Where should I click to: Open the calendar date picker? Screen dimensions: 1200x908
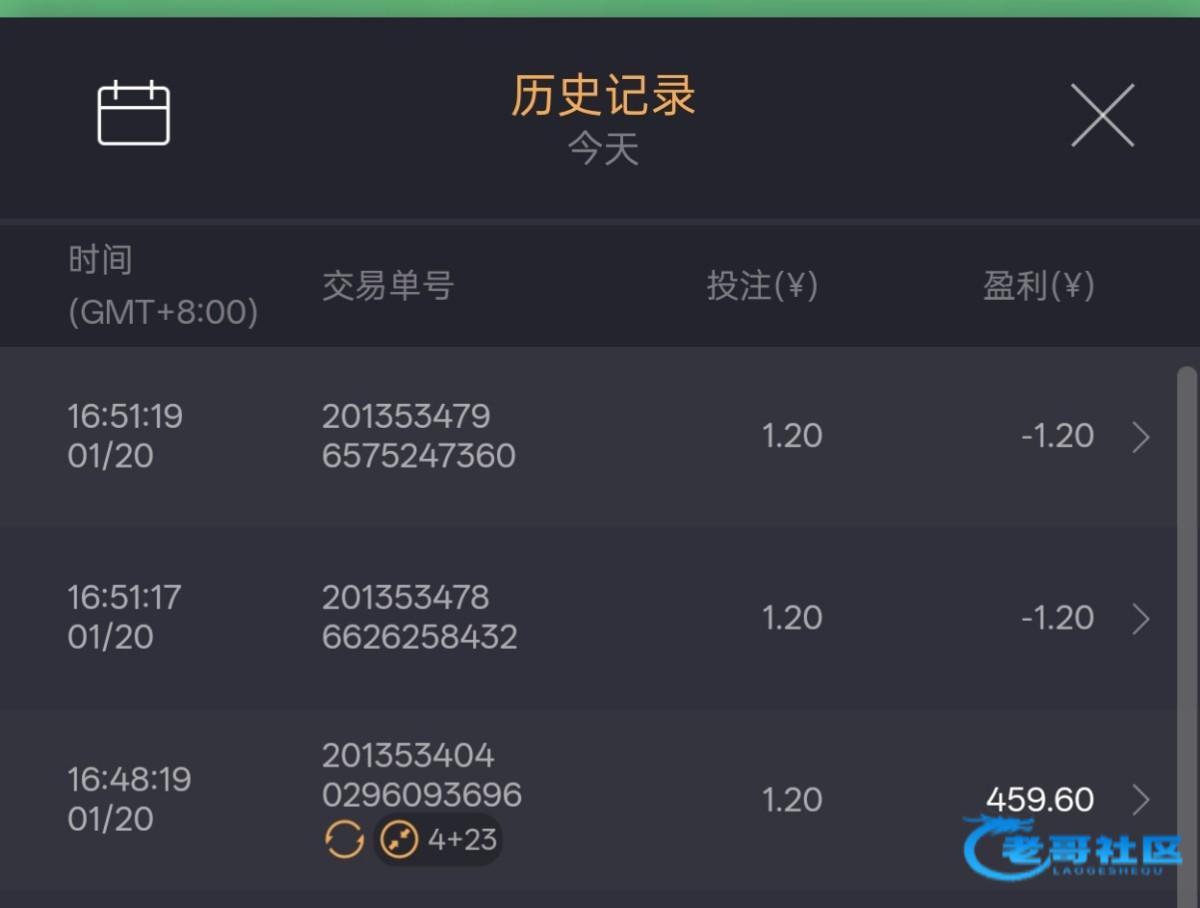(134, 115)
